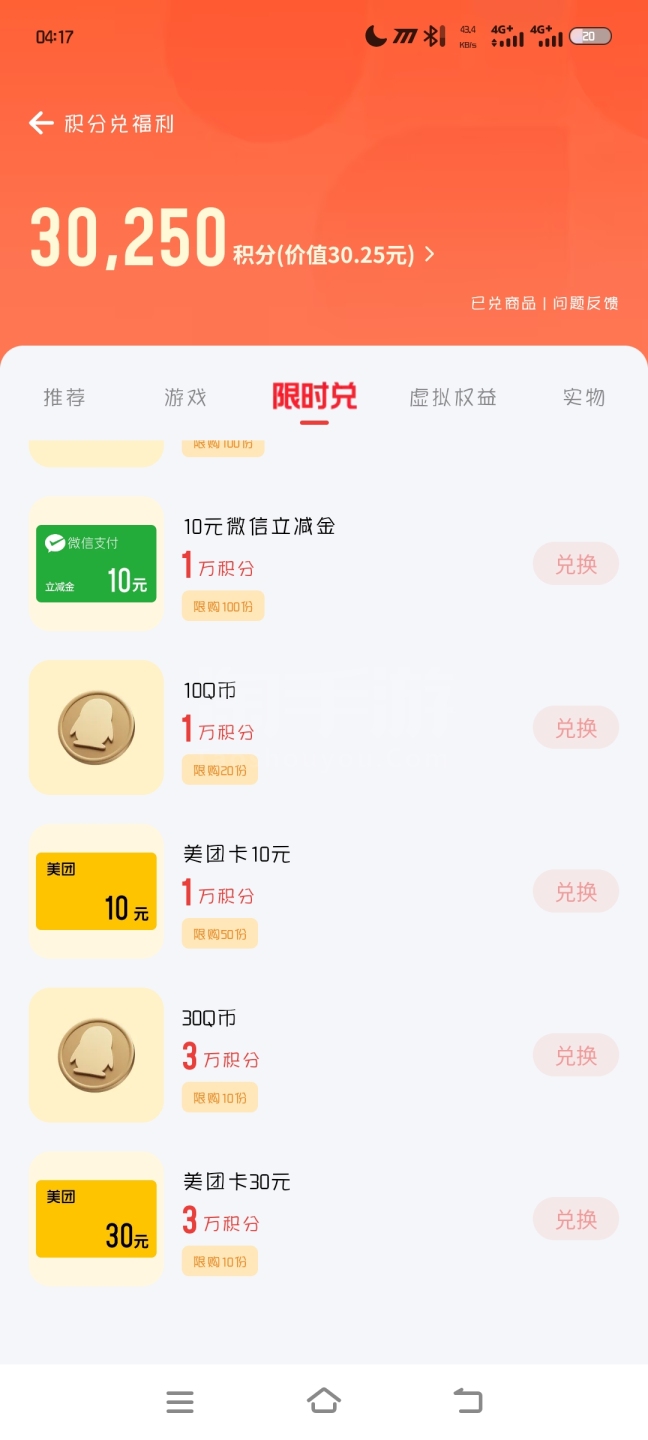Open 已兑商品 redeemed items
The height and width of the screenshot is (1440, 648).
point(503,303)
